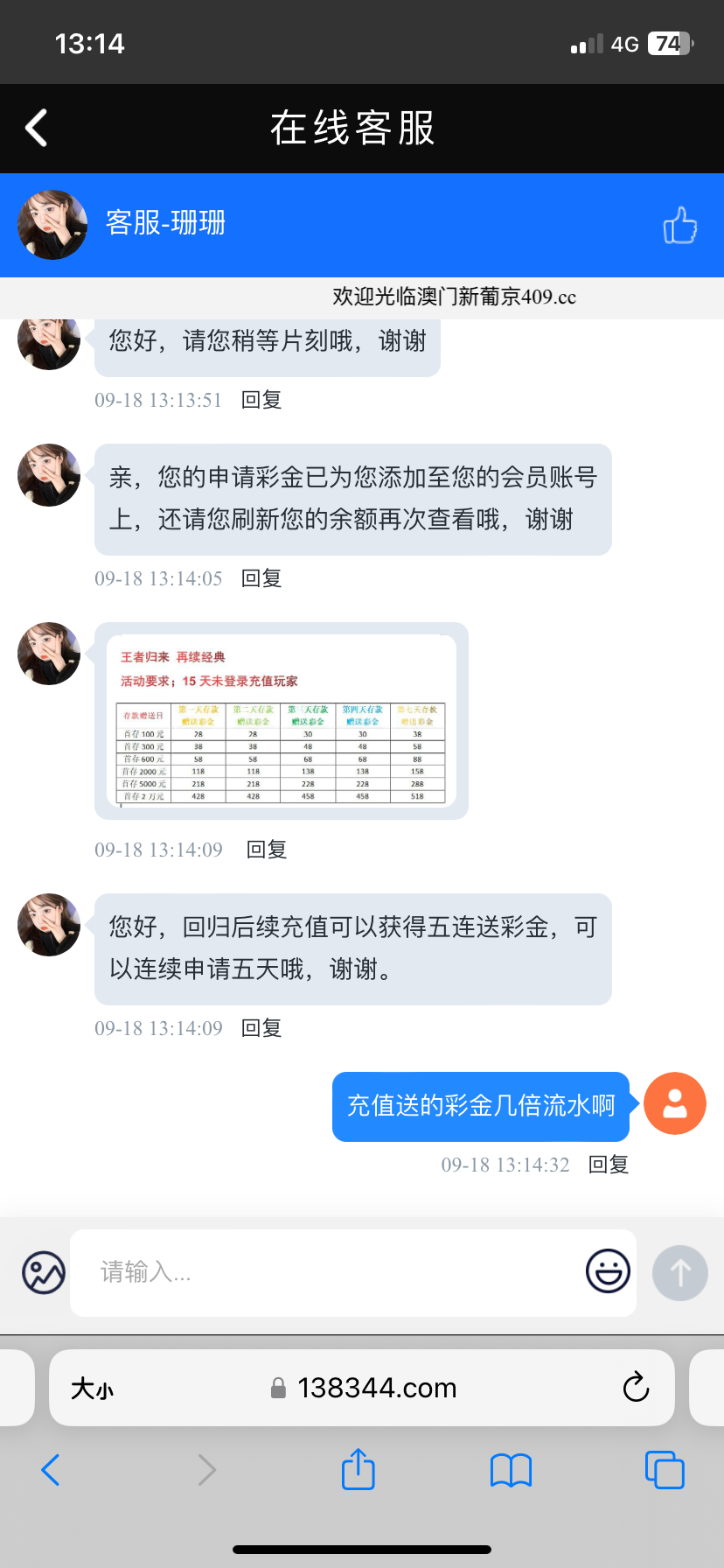
Task: Reload the 138344.com page
Action: tap(636, 1387)
